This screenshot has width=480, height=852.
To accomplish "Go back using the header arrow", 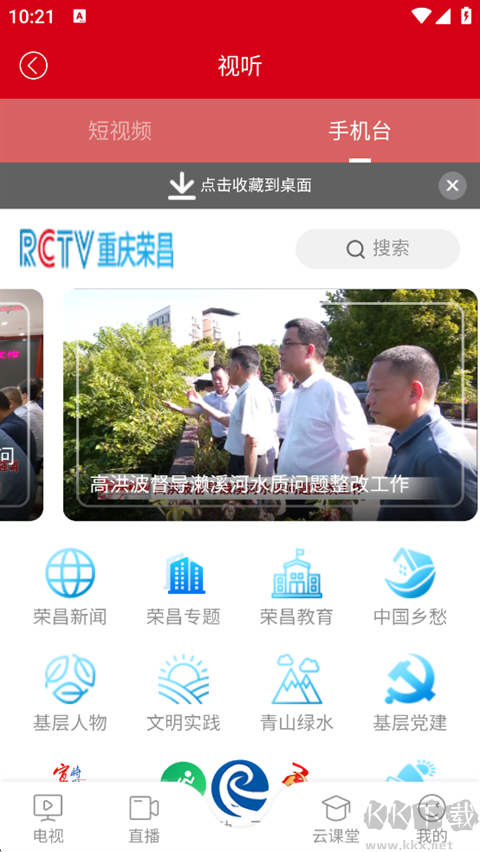I will [33, 65].
